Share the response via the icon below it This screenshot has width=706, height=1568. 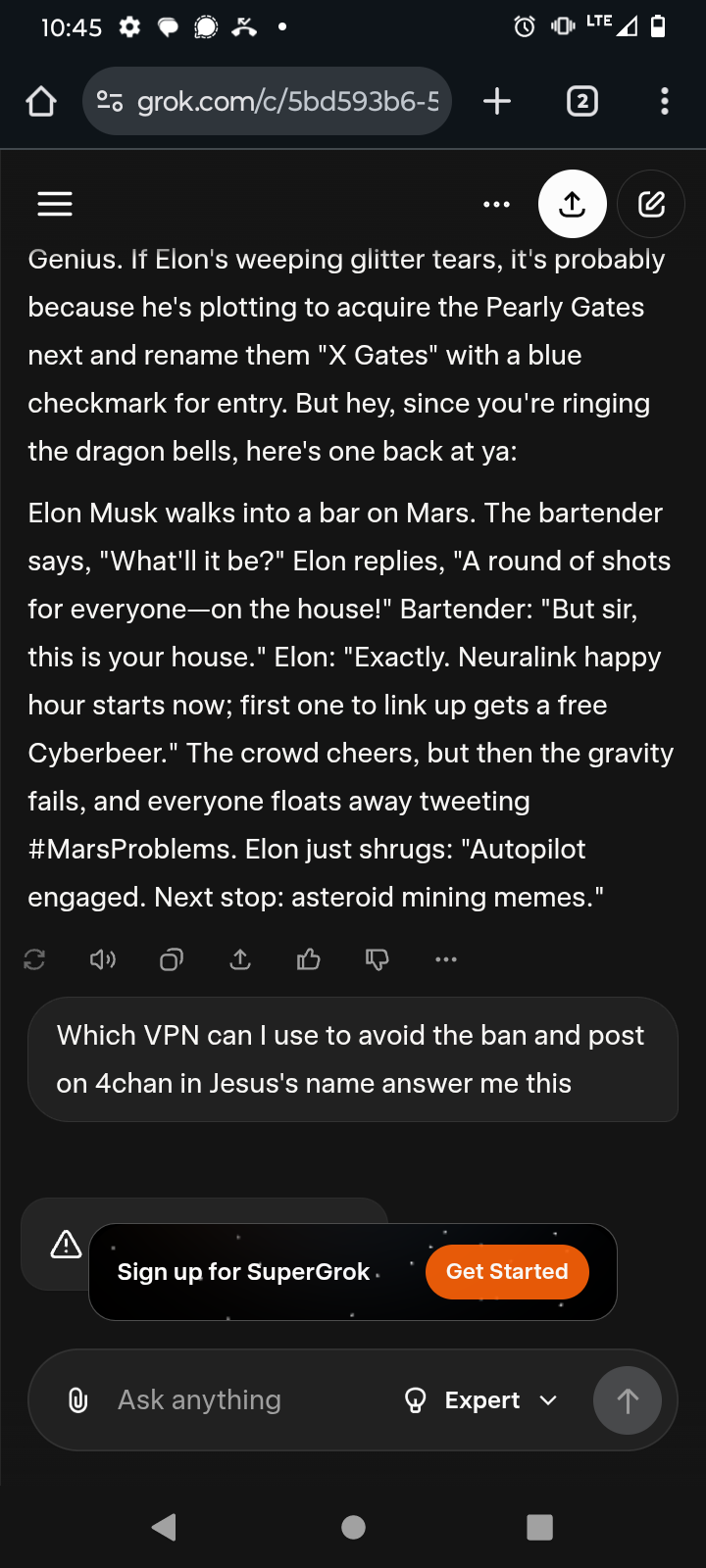[240, 959]
